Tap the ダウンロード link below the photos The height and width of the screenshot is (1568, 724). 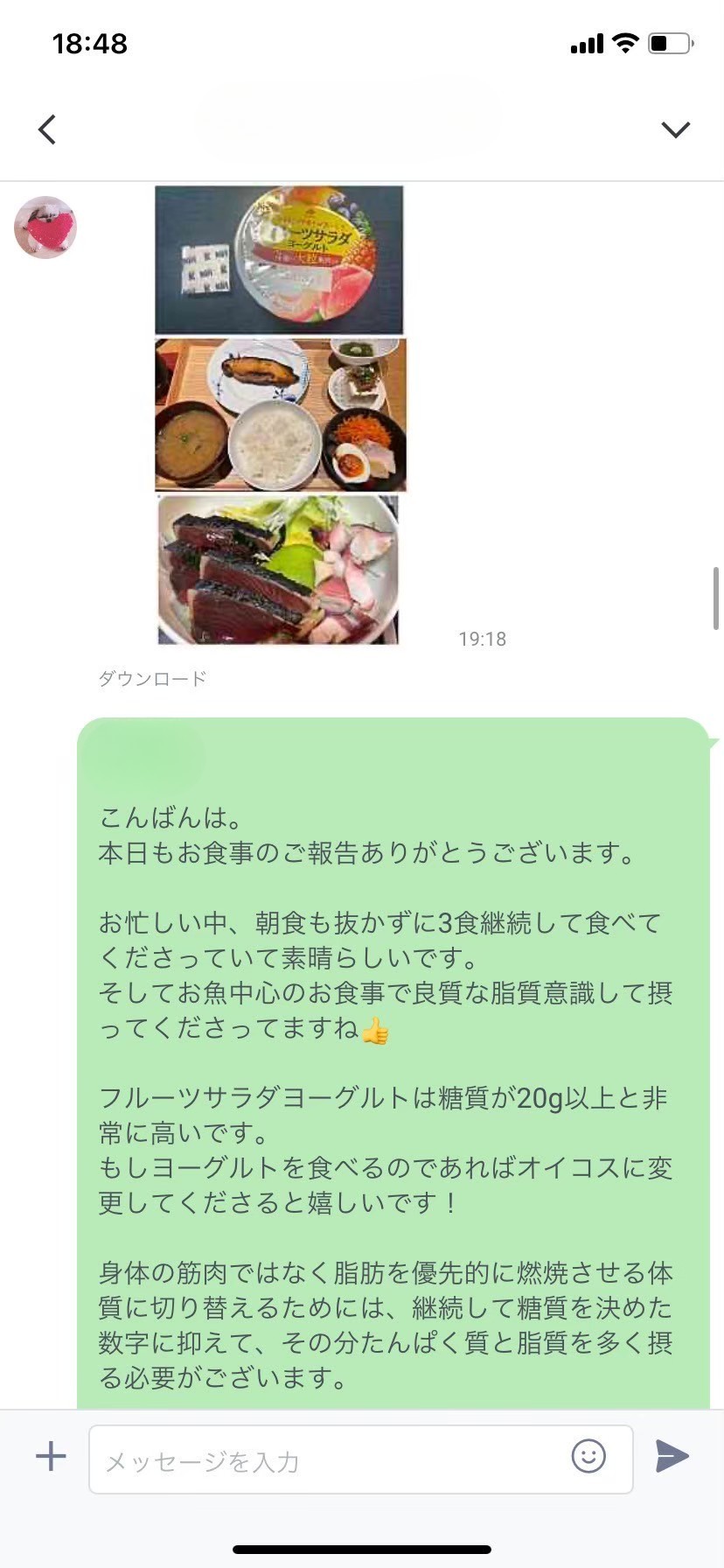pyautogui.click(x=150, y=677)
